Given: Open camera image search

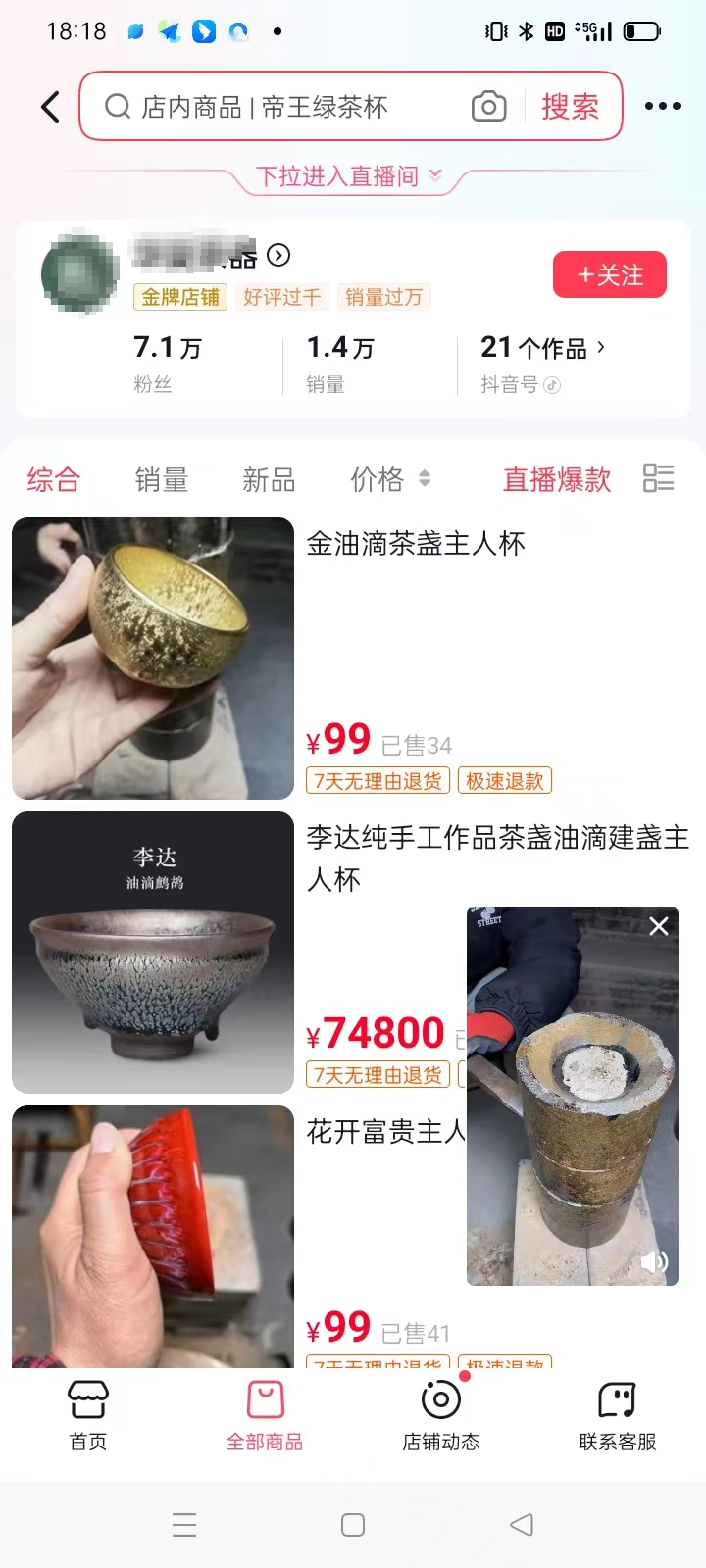Looking at the screenshot, I should (488, 107).
